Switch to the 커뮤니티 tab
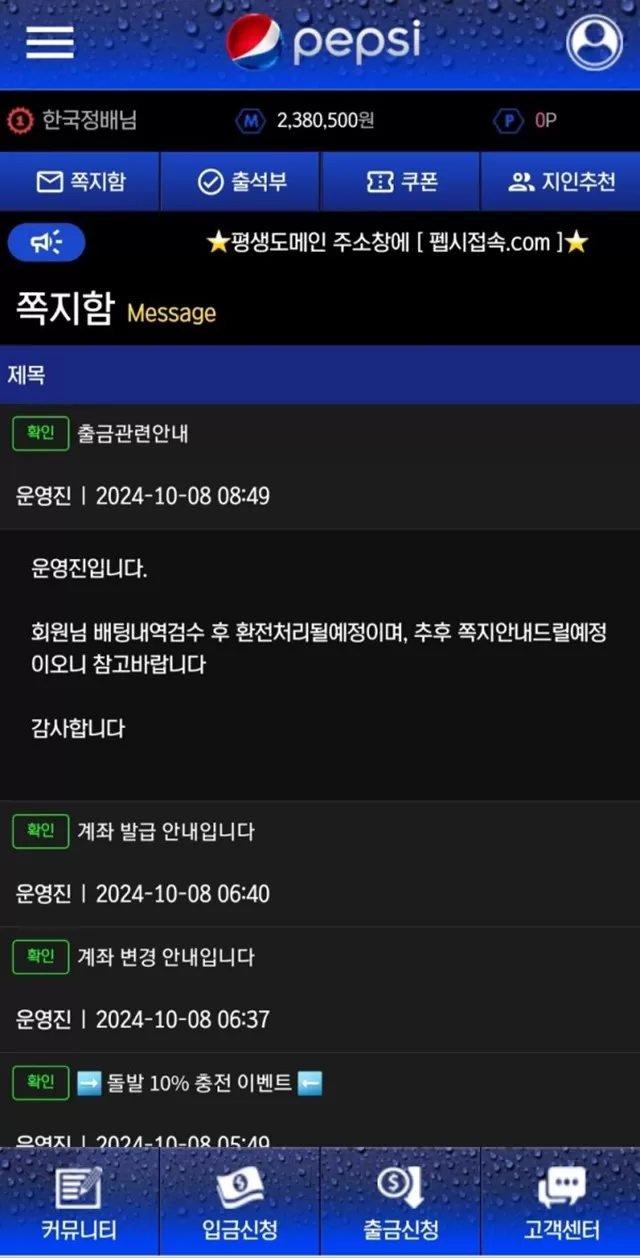This screenshot has width=640, height=1258. [x=79, y=1201]
